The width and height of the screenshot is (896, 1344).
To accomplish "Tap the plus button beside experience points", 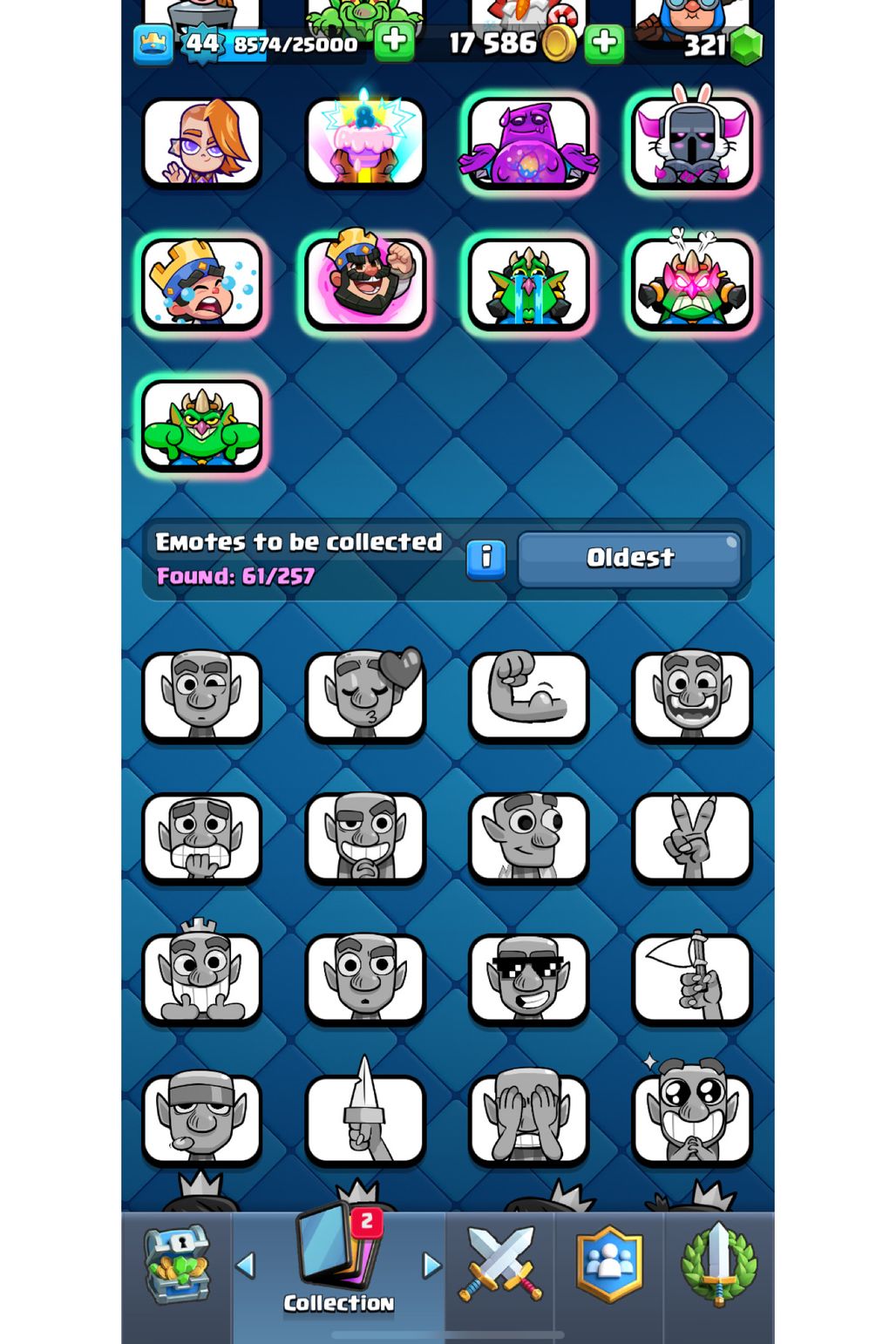I will point(394,41).
